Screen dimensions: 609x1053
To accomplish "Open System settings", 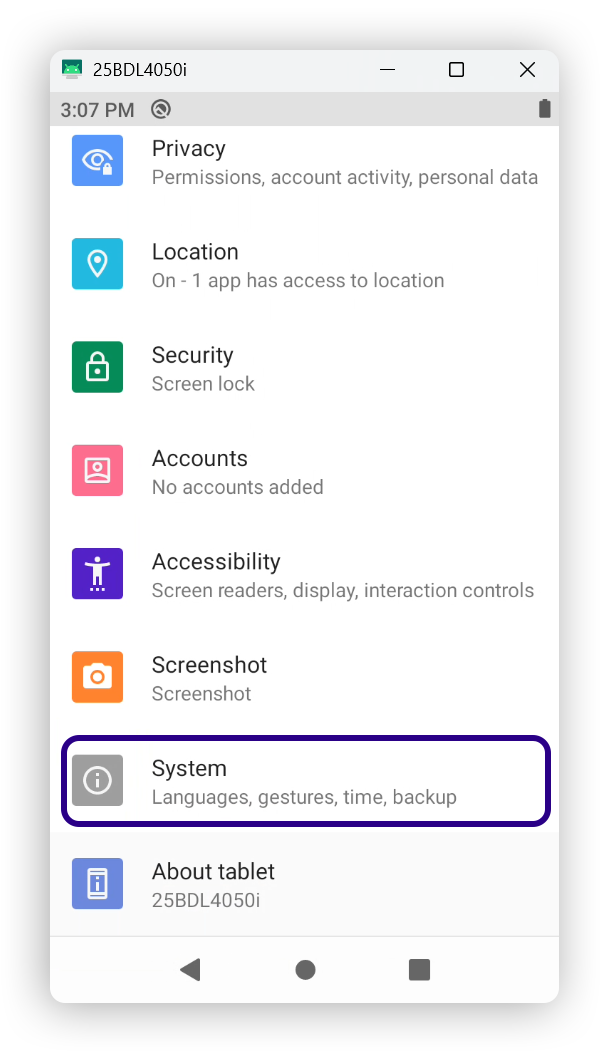I will click(304, 782).
